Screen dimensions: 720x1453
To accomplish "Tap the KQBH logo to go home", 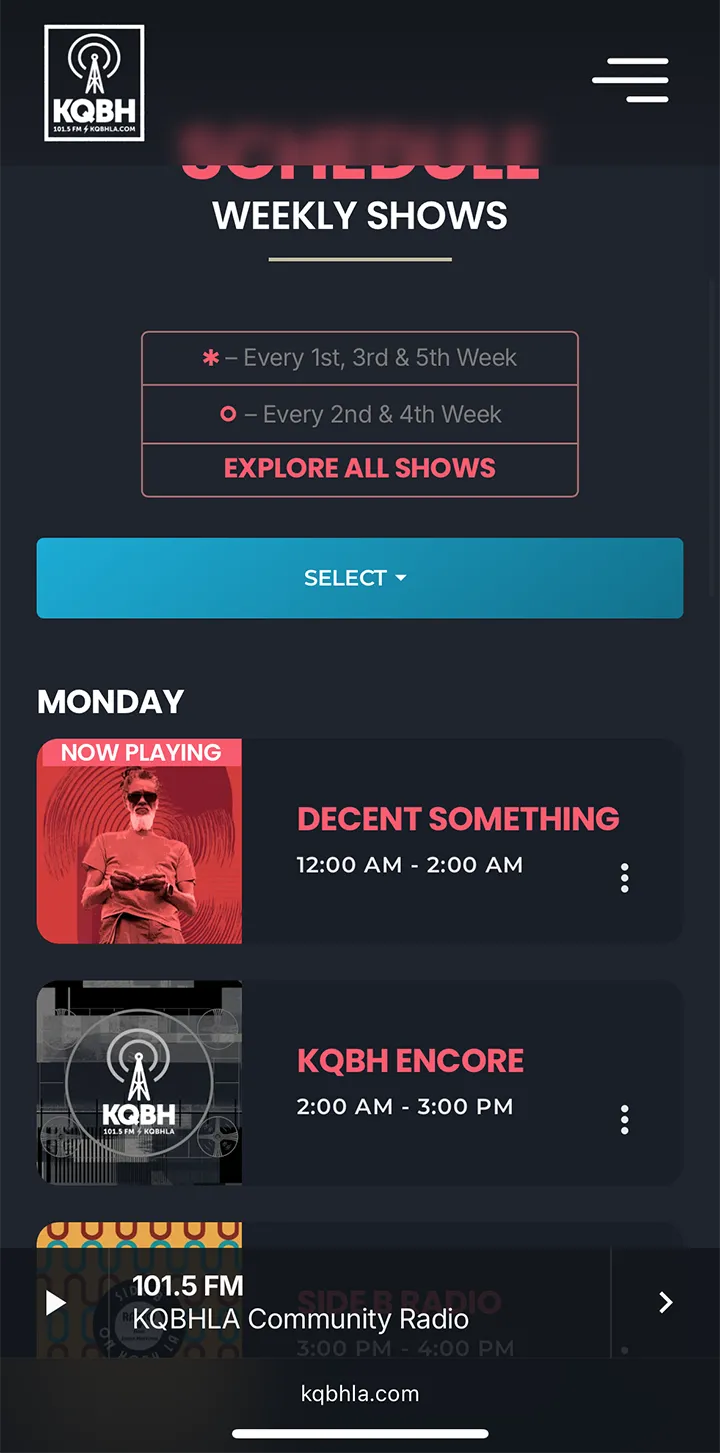I will (x=94, y=83).
